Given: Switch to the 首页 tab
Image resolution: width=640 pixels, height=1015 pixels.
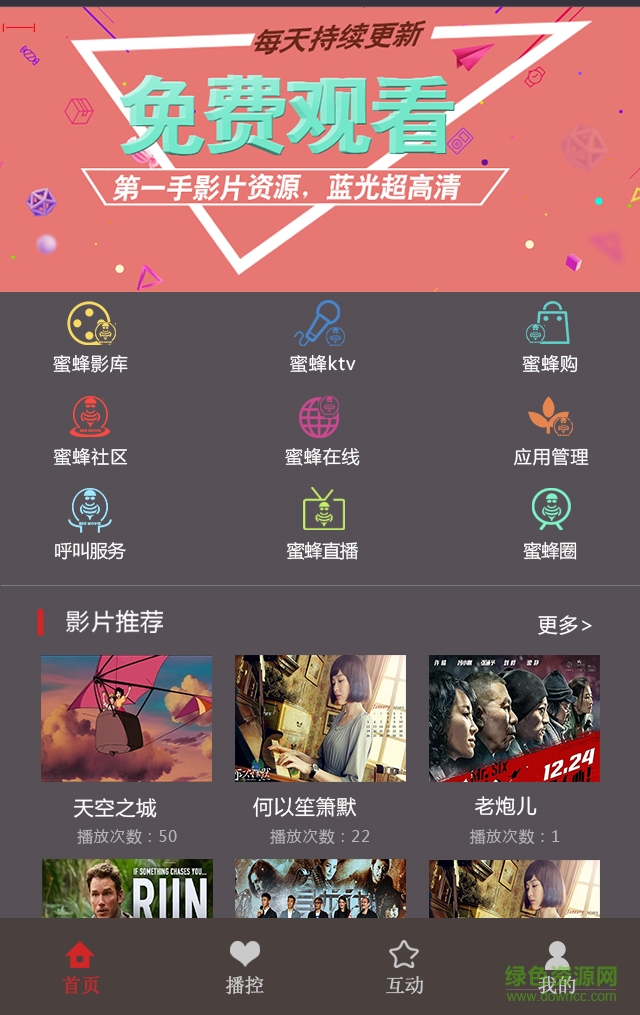Looking at the screenshot, I should 81,968.
